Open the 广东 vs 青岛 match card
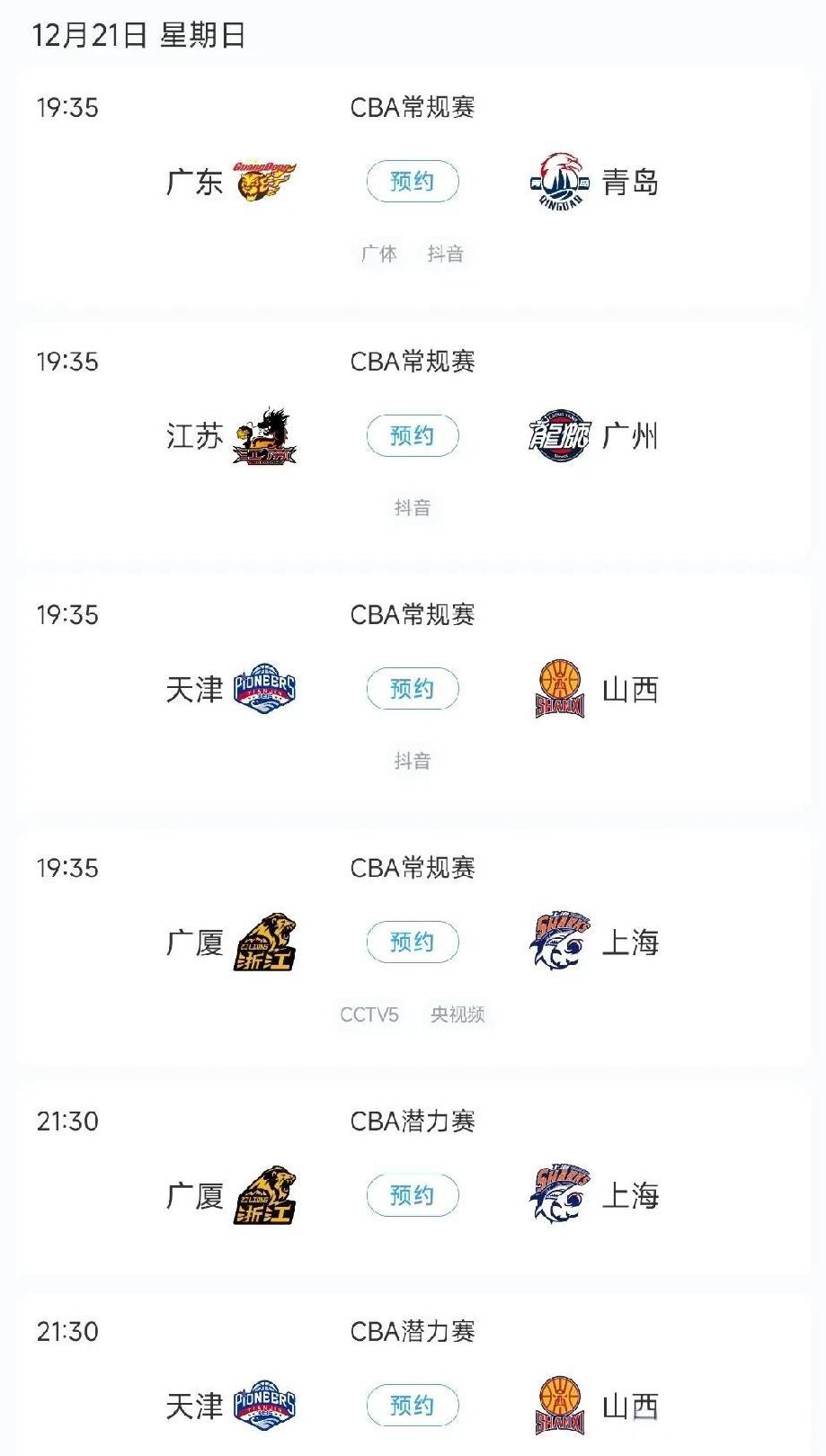826x1456 pixels. click(413, 187)
